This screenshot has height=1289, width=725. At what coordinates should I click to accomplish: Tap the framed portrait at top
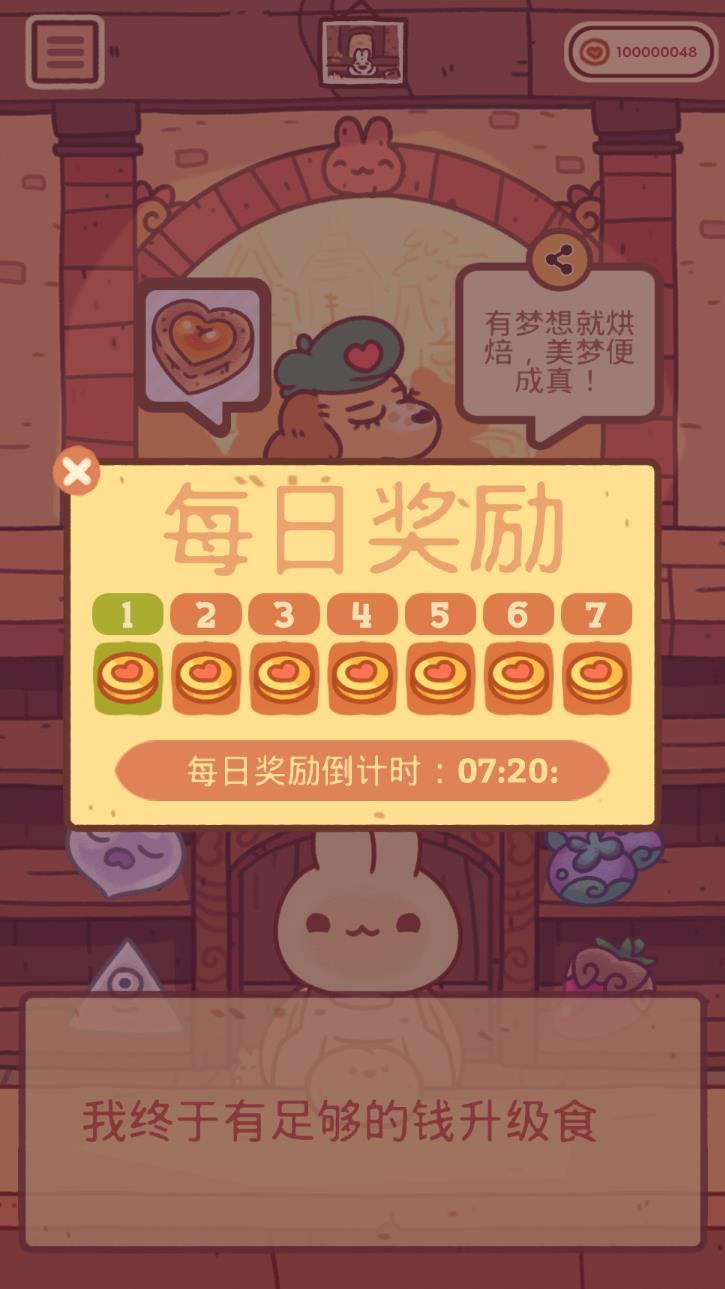point(363,52)
